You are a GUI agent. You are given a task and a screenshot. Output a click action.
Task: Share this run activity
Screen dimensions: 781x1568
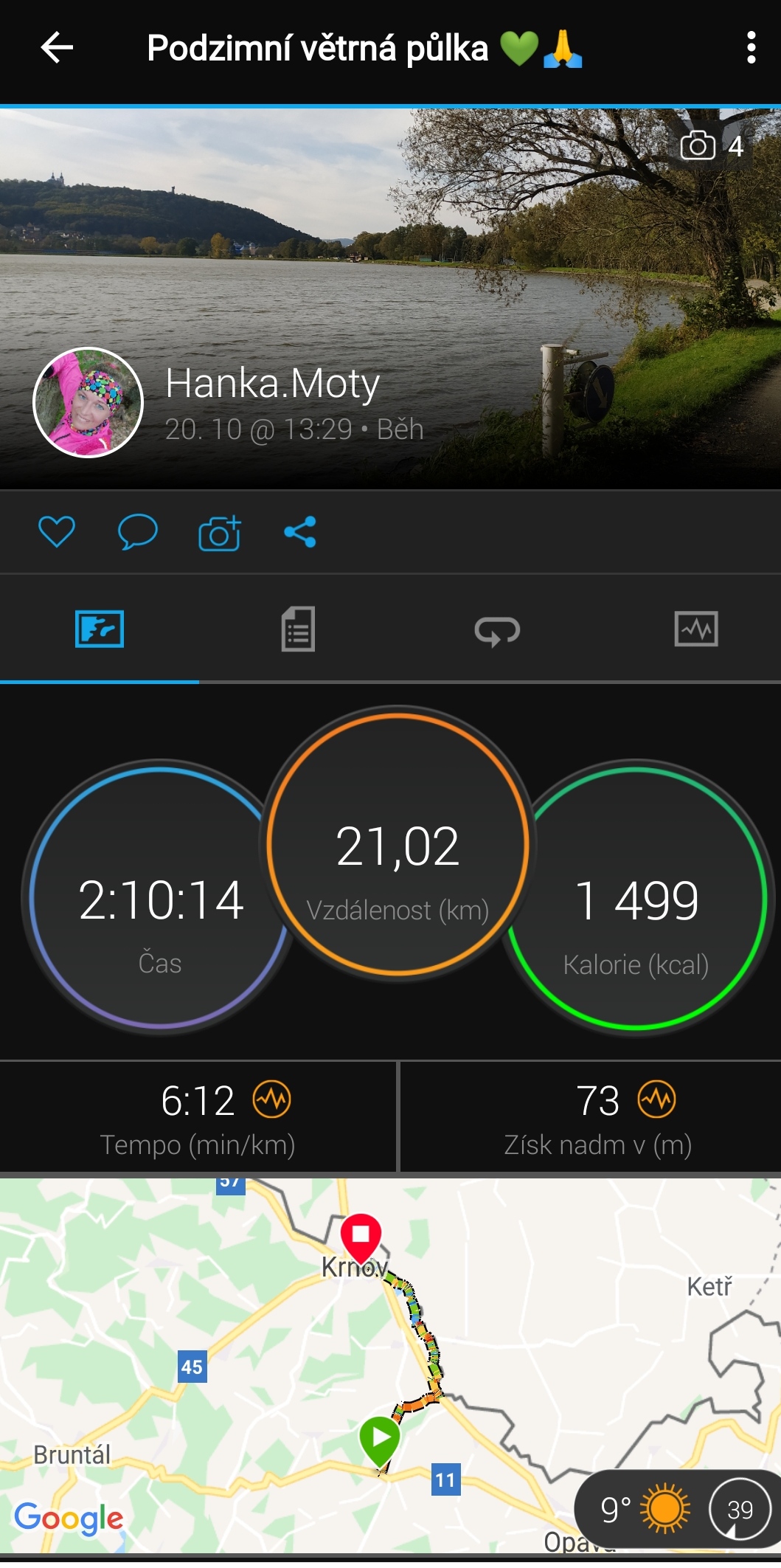(300, 532)
